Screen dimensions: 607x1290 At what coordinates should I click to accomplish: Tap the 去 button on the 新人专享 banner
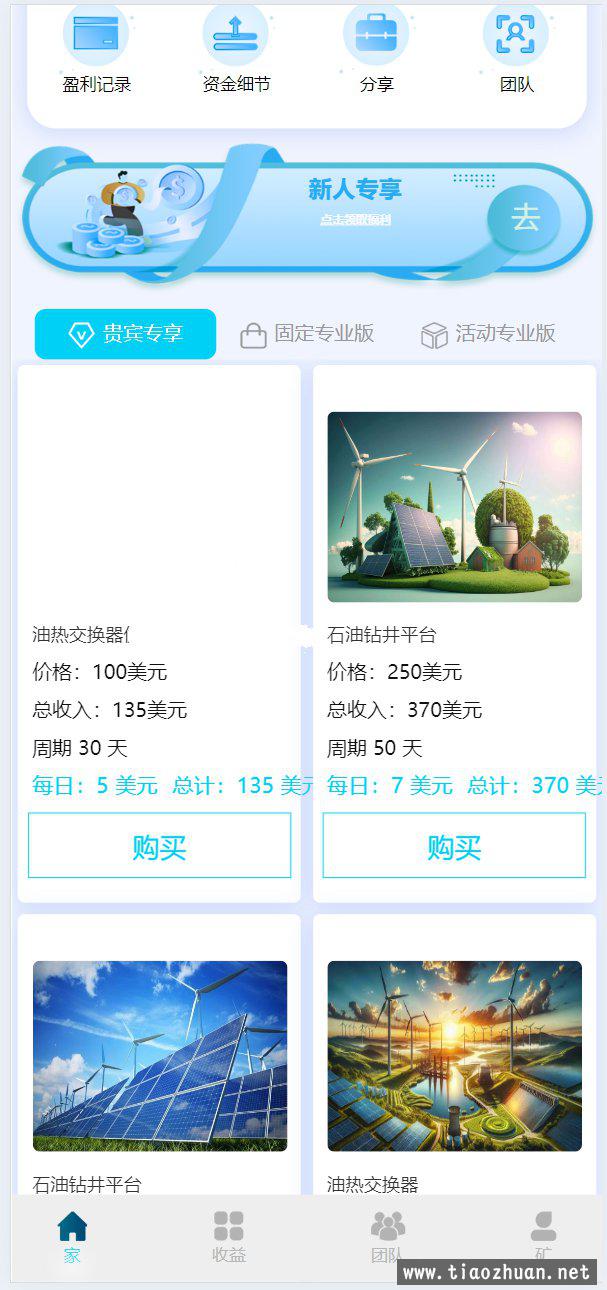click(x=525, y=218)
